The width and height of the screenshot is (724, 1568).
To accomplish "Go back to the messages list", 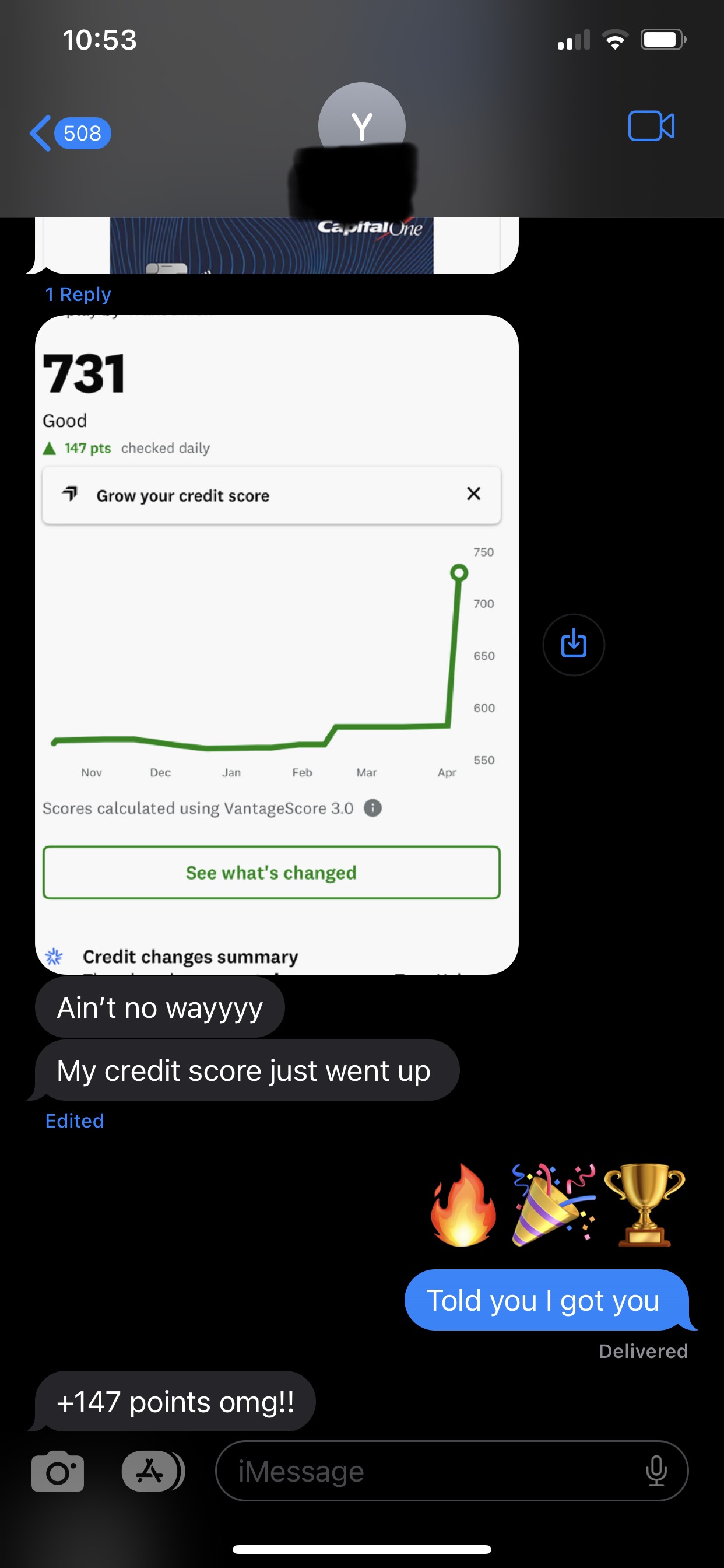I will (69, 134).
